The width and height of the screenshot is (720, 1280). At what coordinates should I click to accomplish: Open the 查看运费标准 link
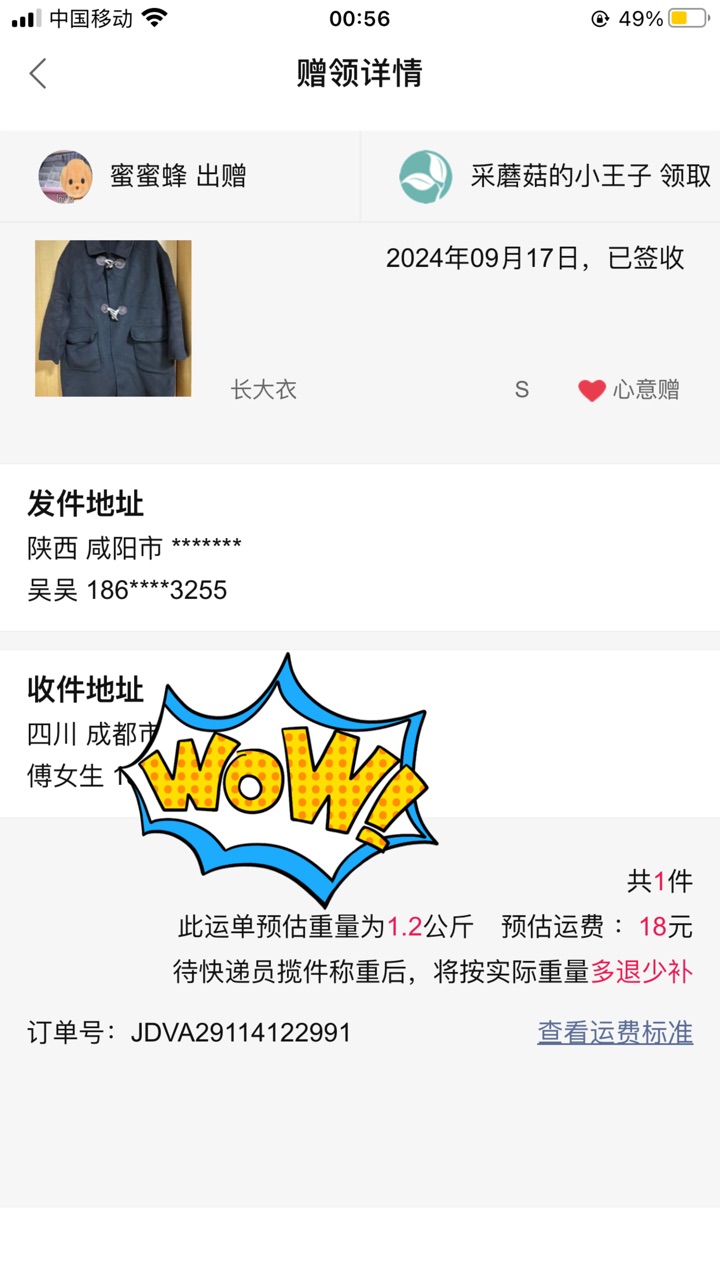pos(615,1032)
